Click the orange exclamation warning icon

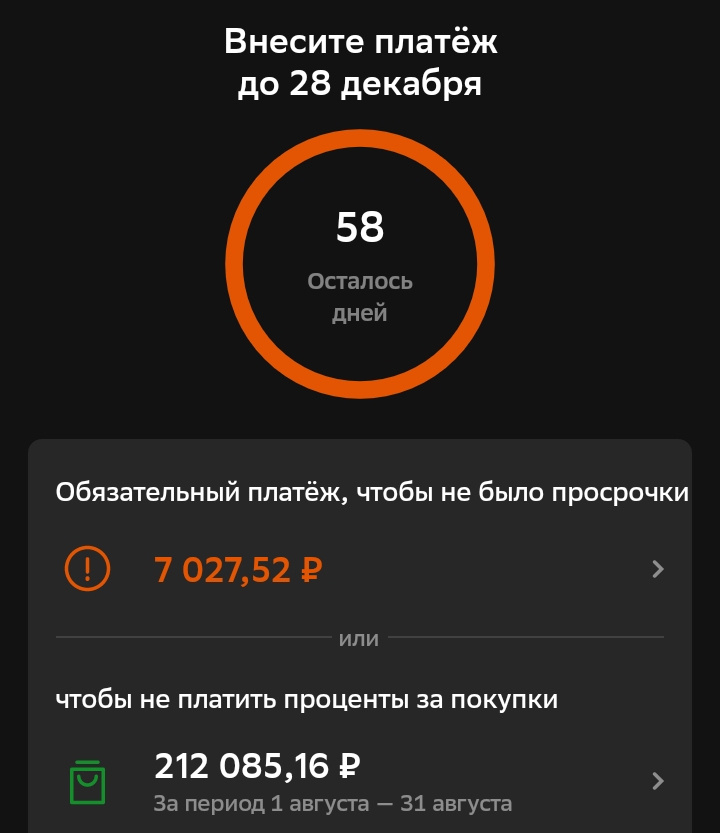tap(90, 568)
